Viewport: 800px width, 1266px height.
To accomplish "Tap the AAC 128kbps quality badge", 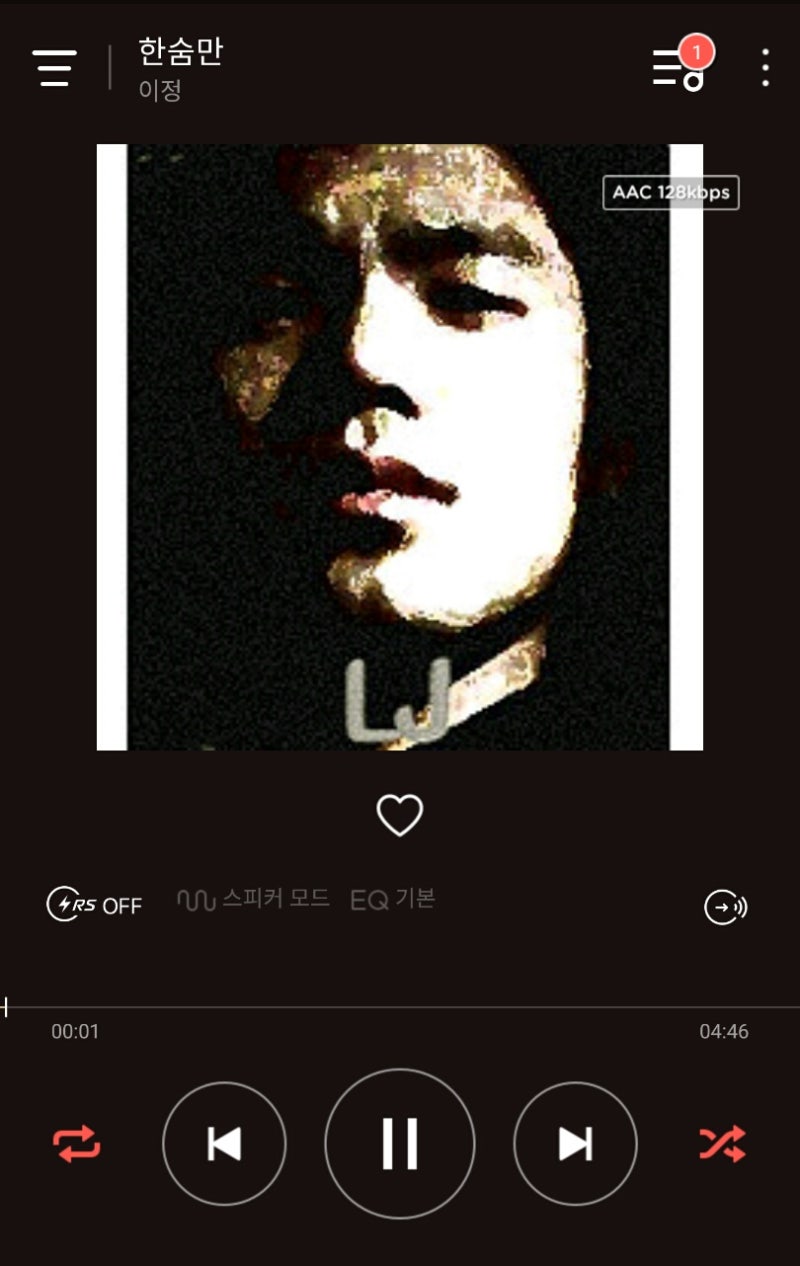I will [670, 193].
